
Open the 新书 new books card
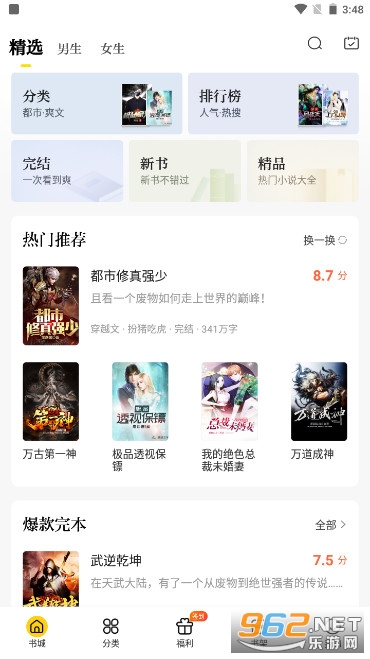click(185, 171)
